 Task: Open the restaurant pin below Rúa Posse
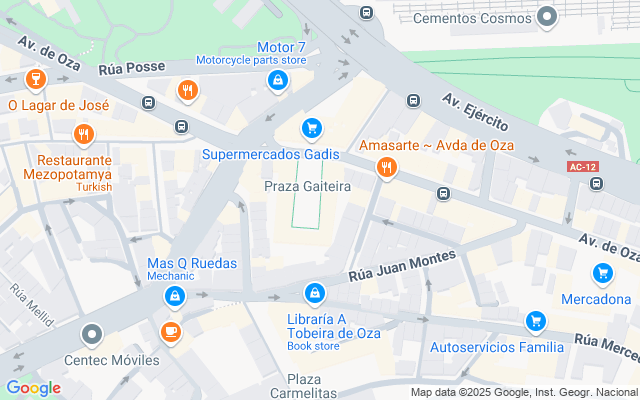click(188, 91)
